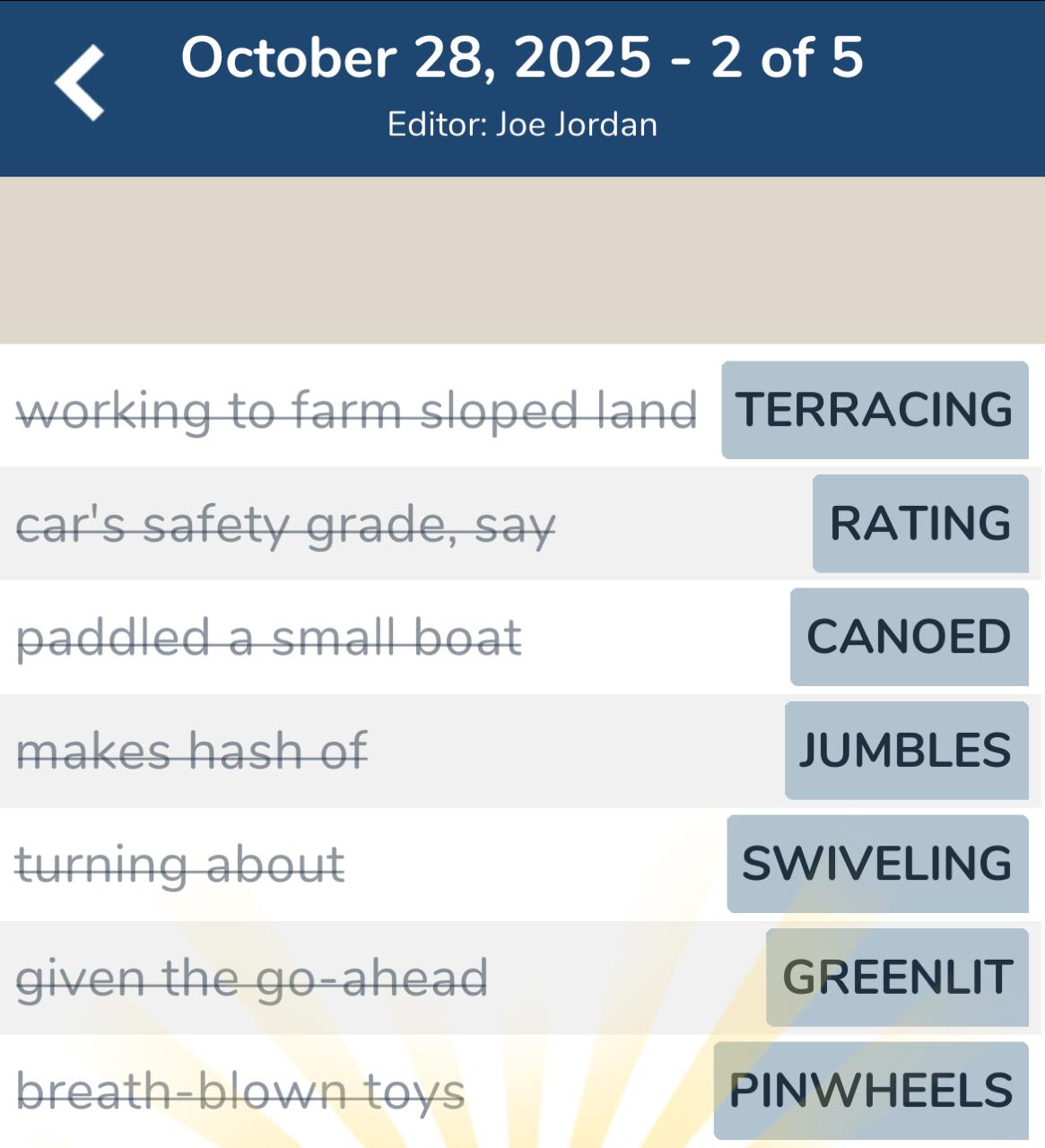Viewport: 1045px width, 1148px height.
Task: Select the GREENLIT answer chip
Action: click(x=897, y=978)
